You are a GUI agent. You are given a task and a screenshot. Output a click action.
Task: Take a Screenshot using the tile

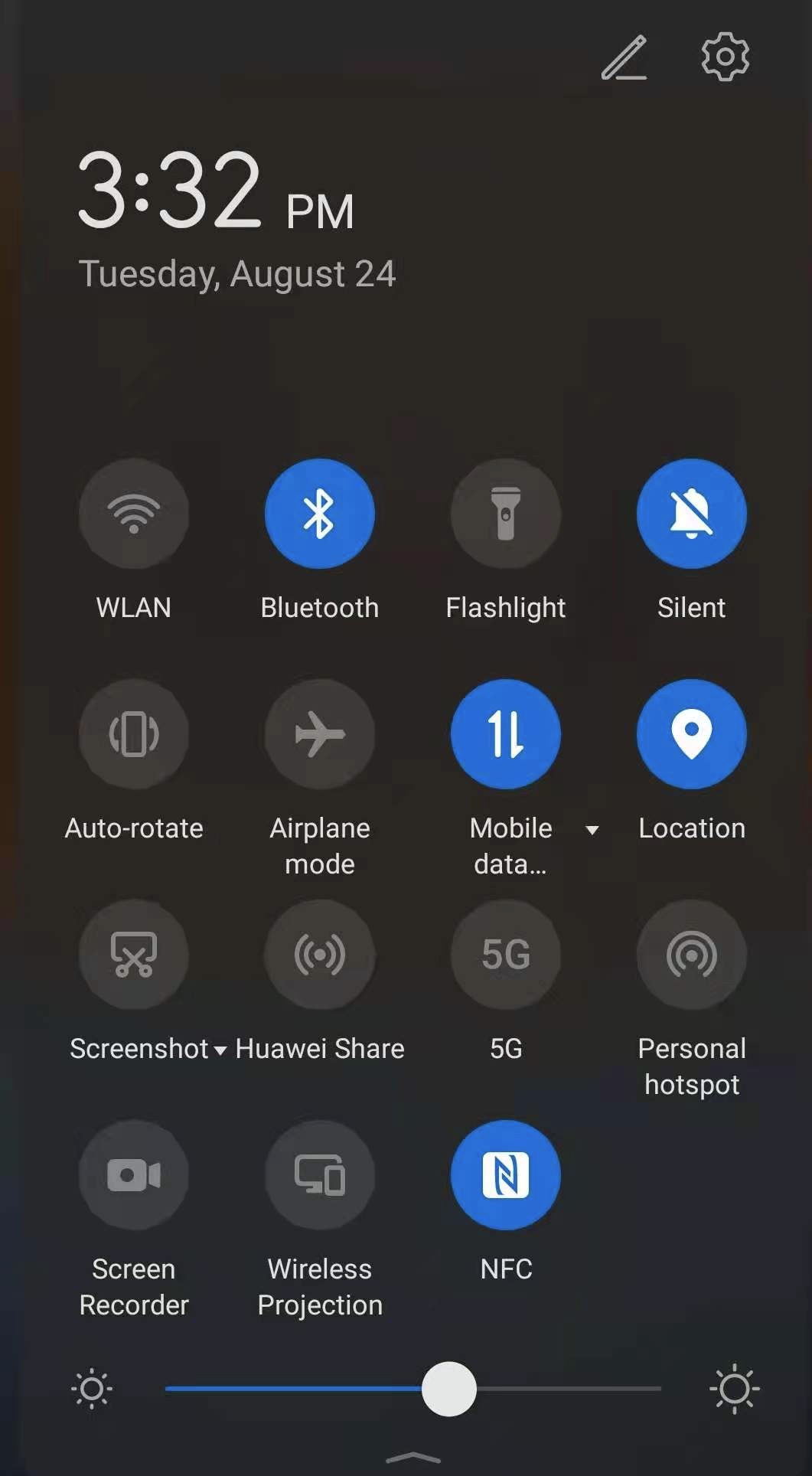point(134,955)
